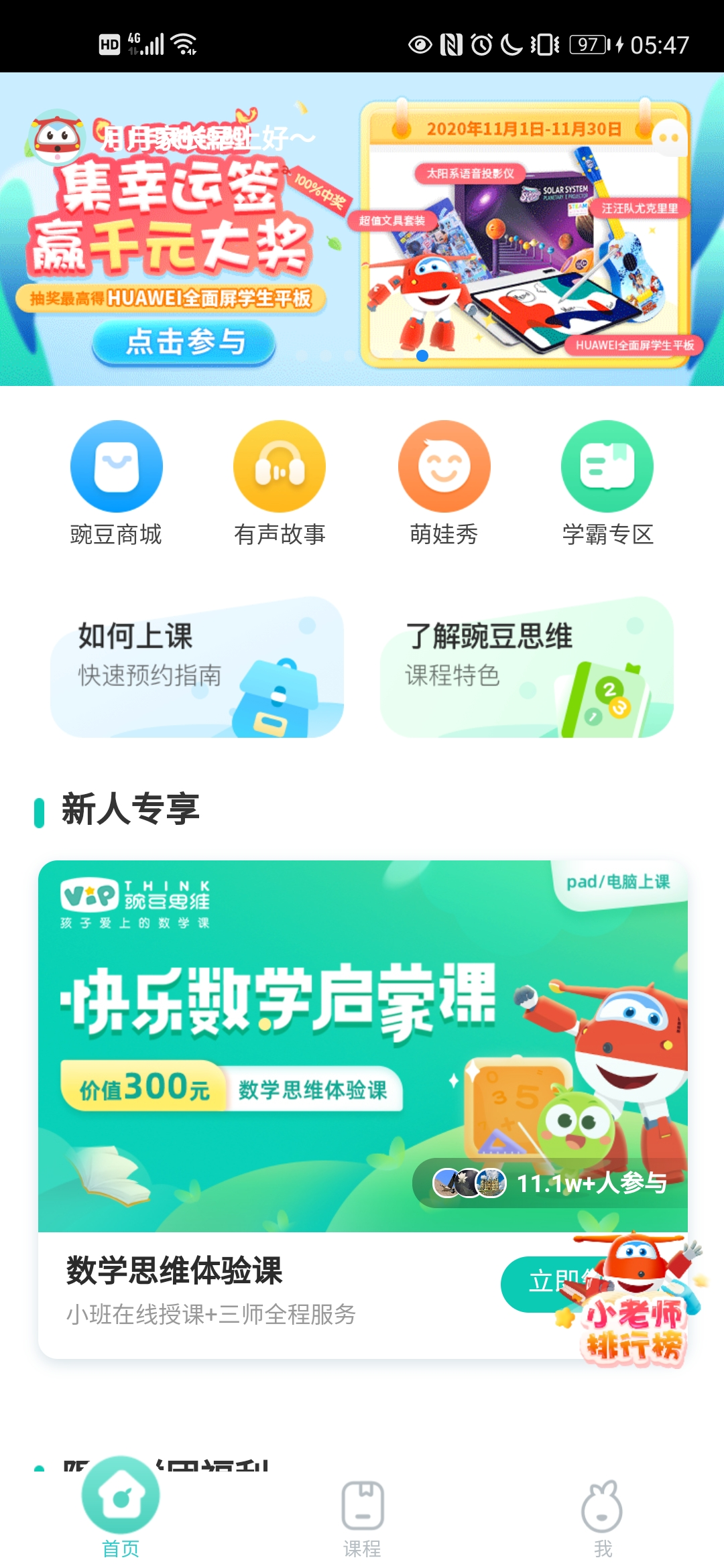Open the 快乐数学启蒙课 course banner
The image size is (724, 1568).
363,1045
